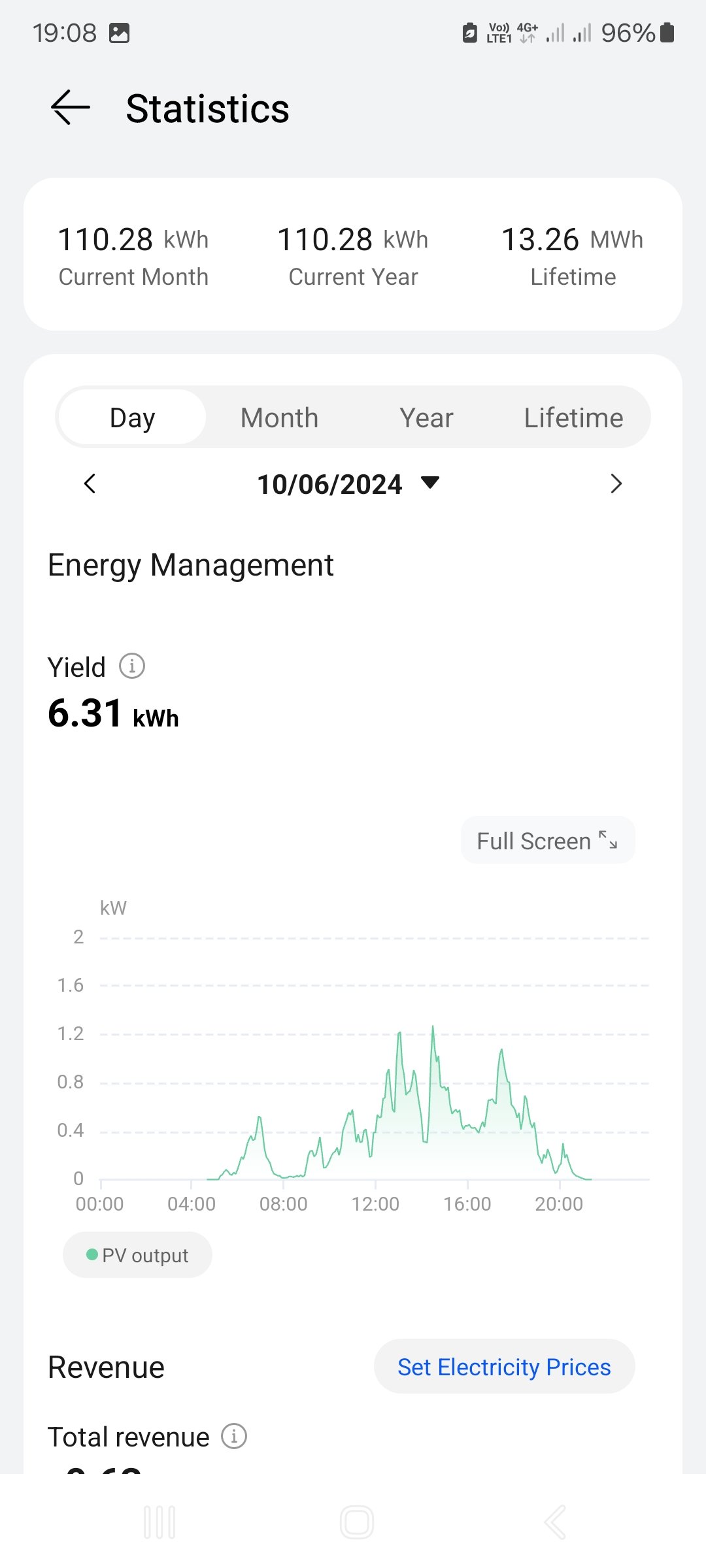
Task: Select the Day tab
Action: coord(132,417)
